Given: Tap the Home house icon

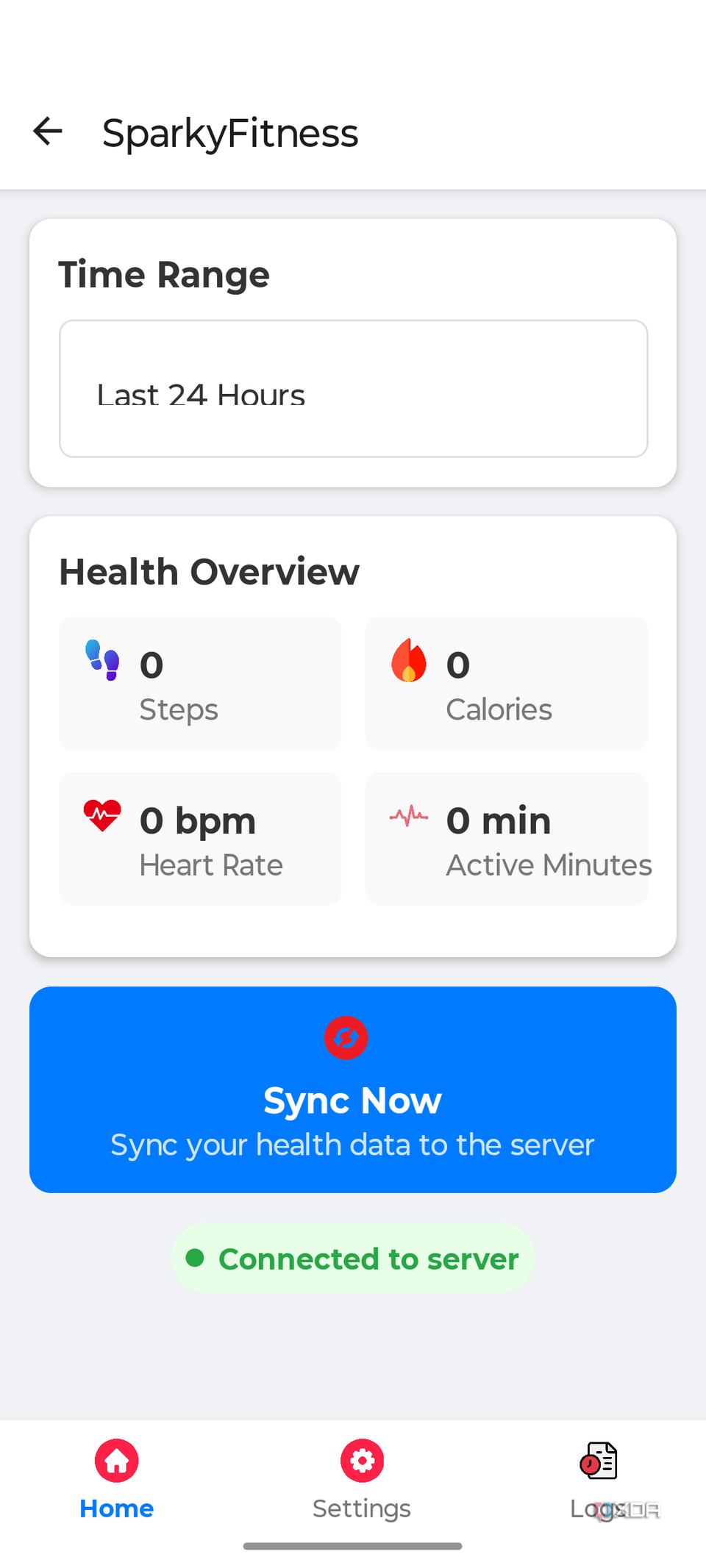Looking at the screenshot, I should coord(116,1460).
